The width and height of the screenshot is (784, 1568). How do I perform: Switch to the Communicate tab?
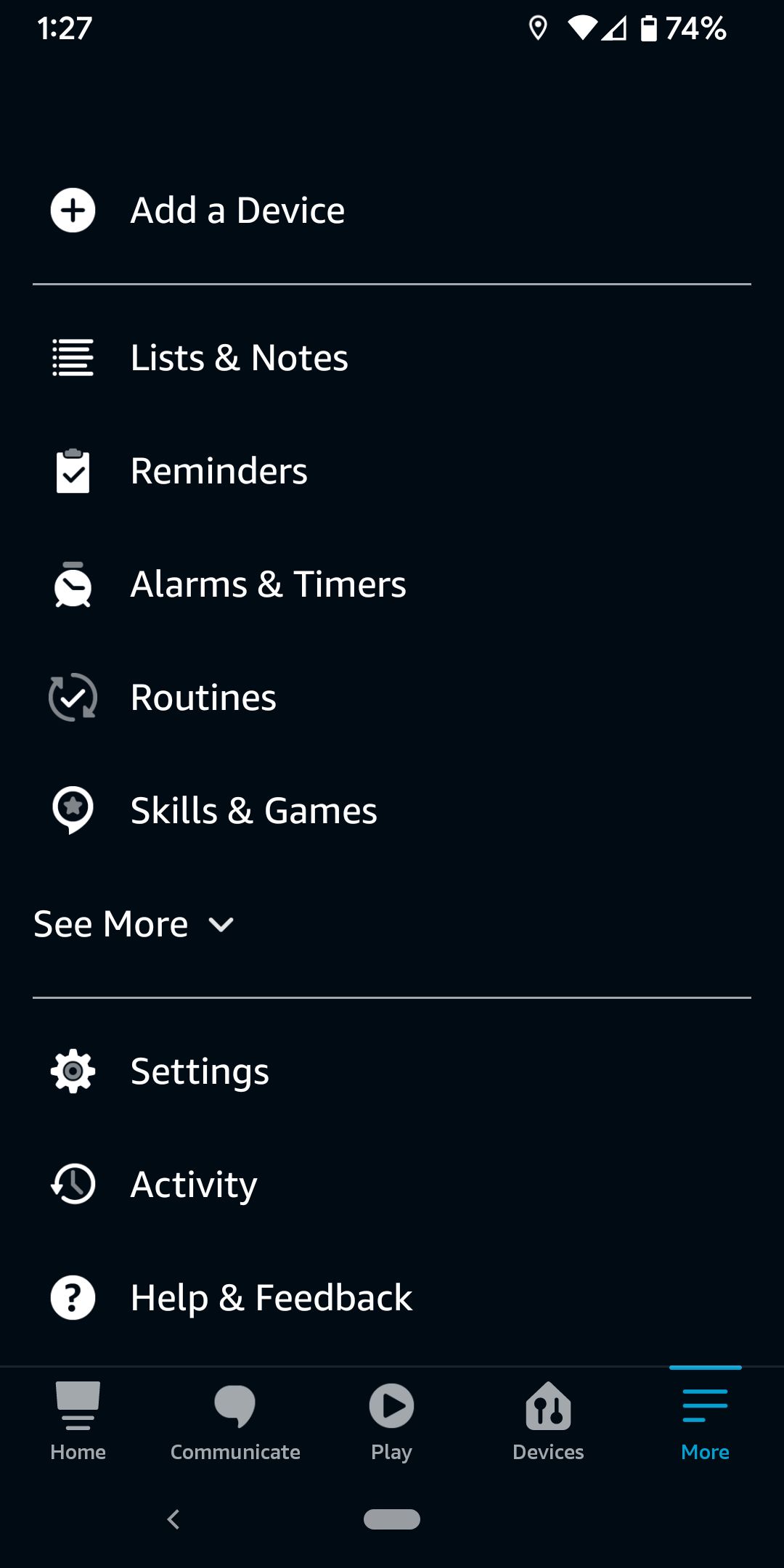click(235, 1421)
